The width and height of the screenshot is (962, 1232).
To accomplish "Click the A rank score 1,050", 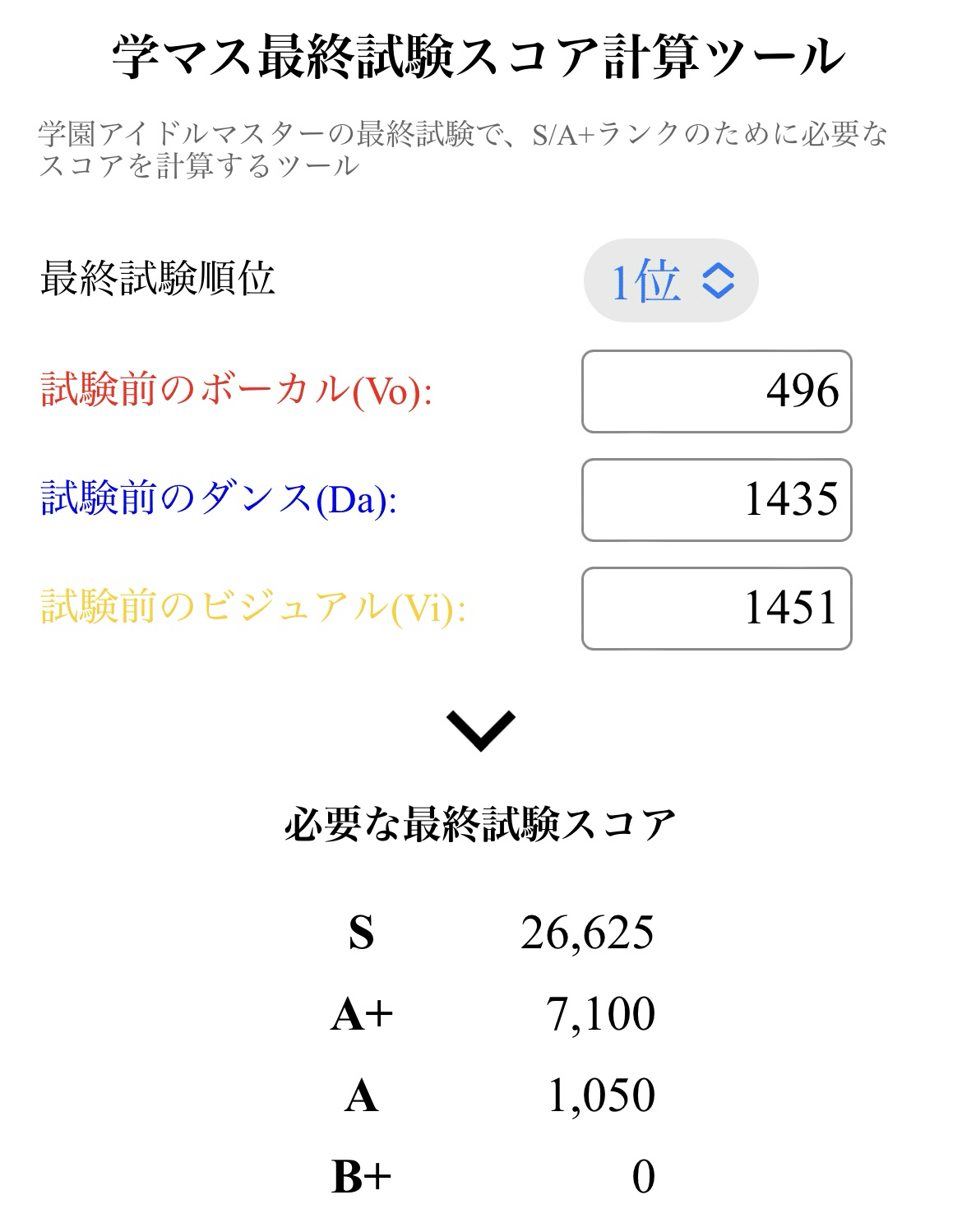I will pyautogui.click(x=600, y=1094).
